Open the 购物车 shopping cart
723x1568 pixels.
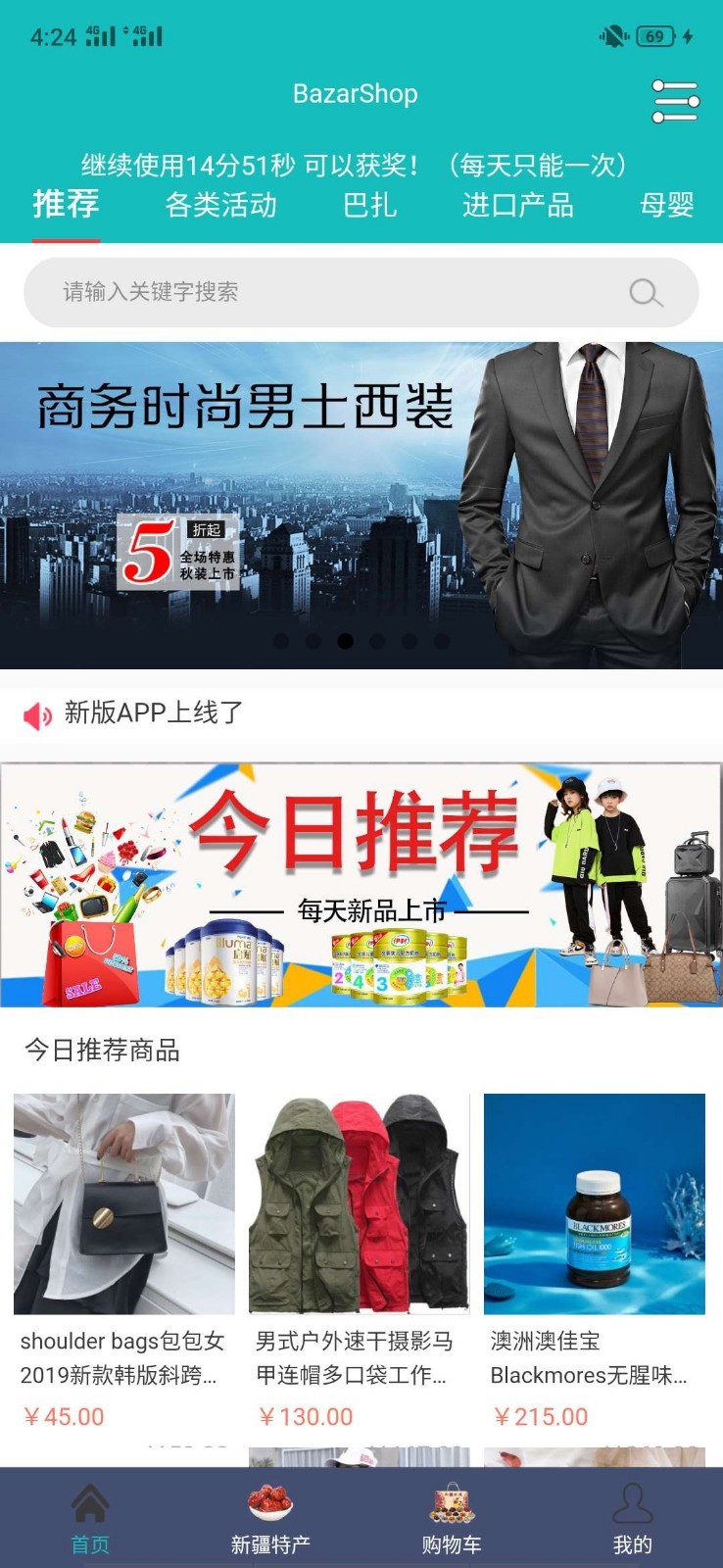(452, 1519)
